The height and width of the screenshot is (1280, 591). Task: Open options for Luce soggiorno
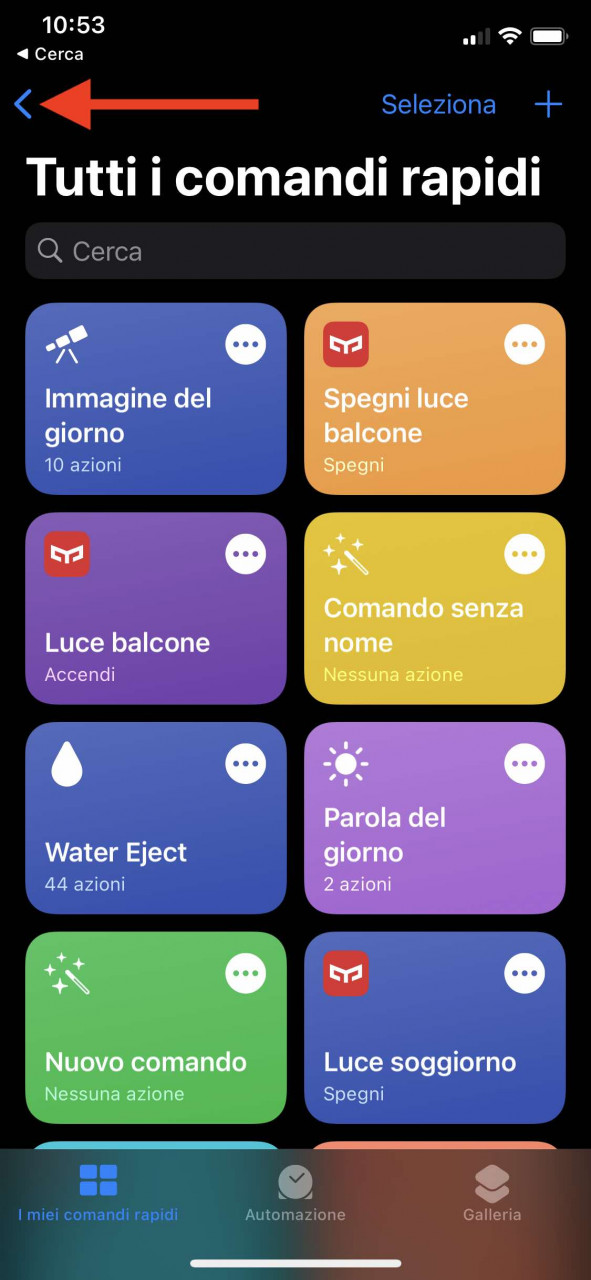coord(525,972)
